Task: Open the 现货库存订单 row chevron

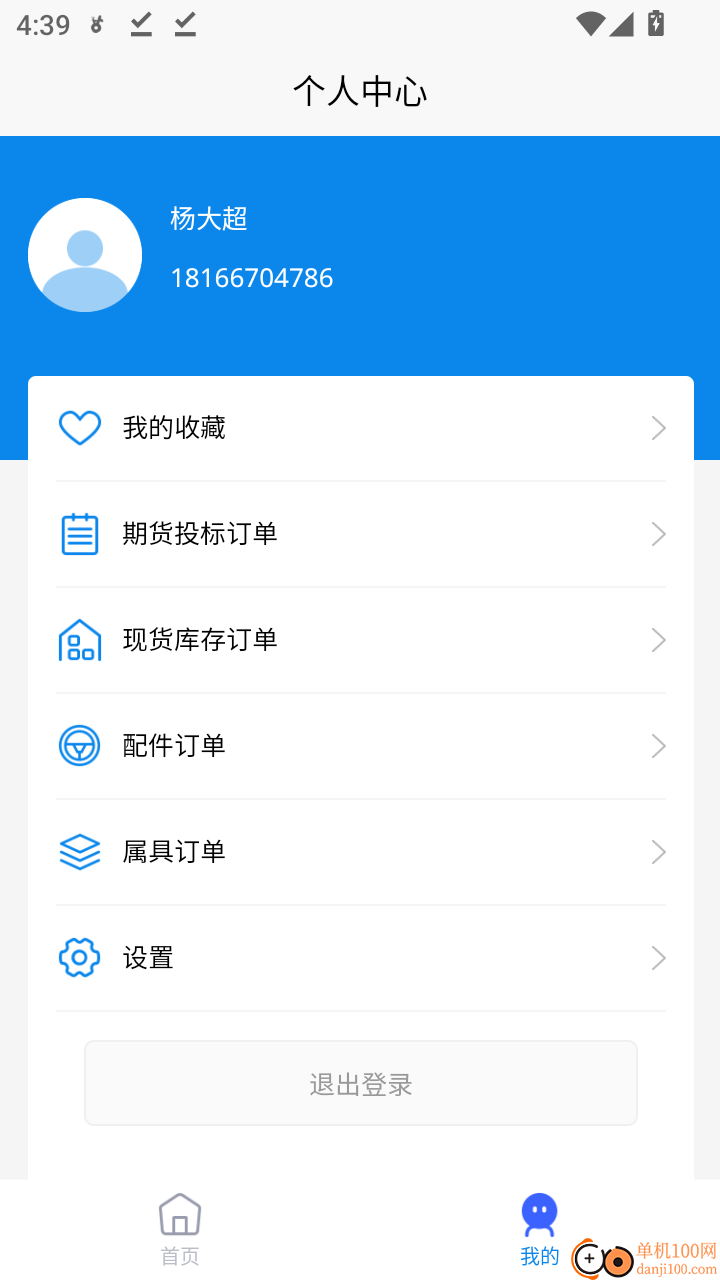Action: tap(658, 639)
